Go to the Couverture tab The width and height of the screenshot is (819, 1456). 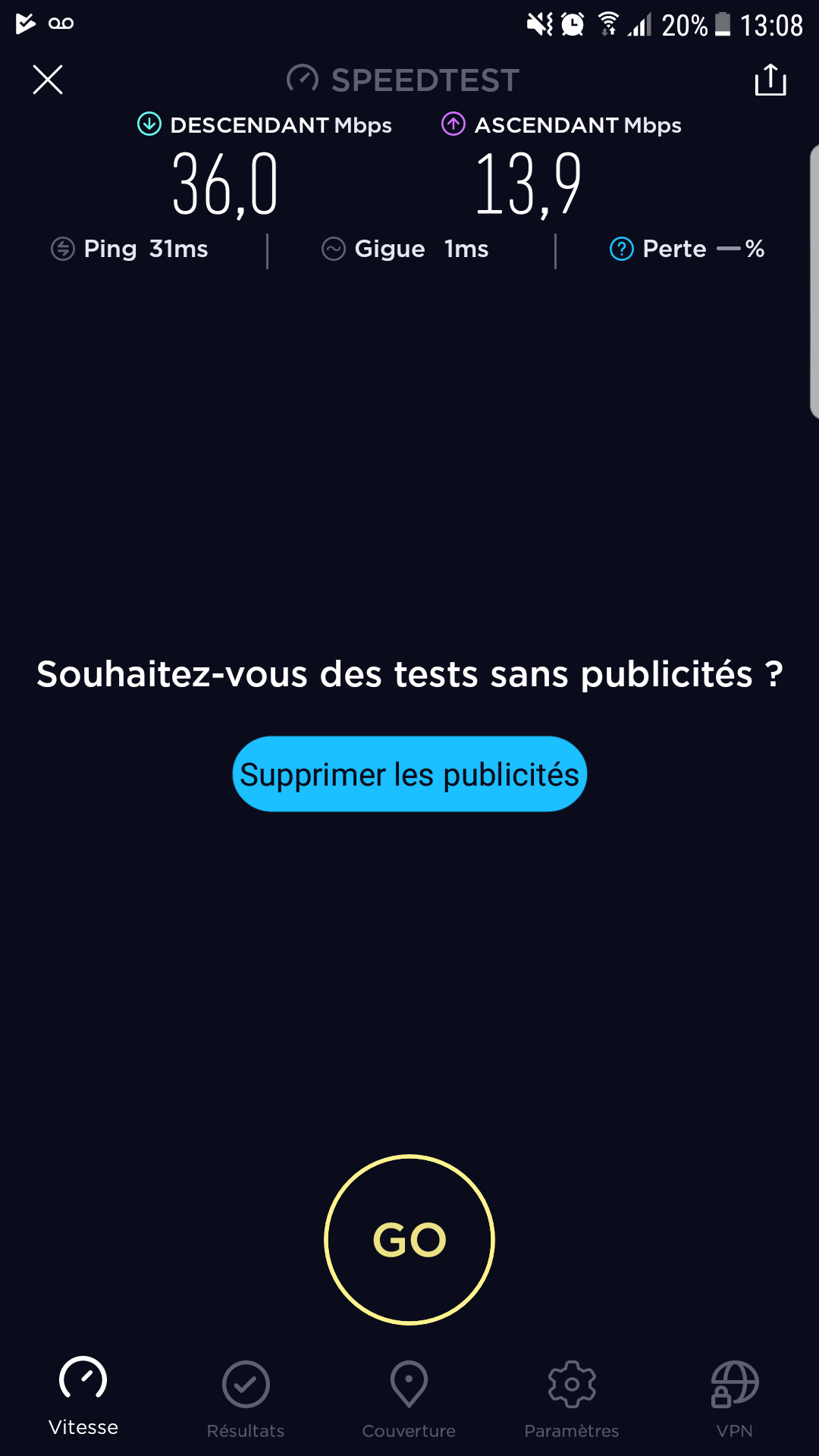tap(409, 1399)
